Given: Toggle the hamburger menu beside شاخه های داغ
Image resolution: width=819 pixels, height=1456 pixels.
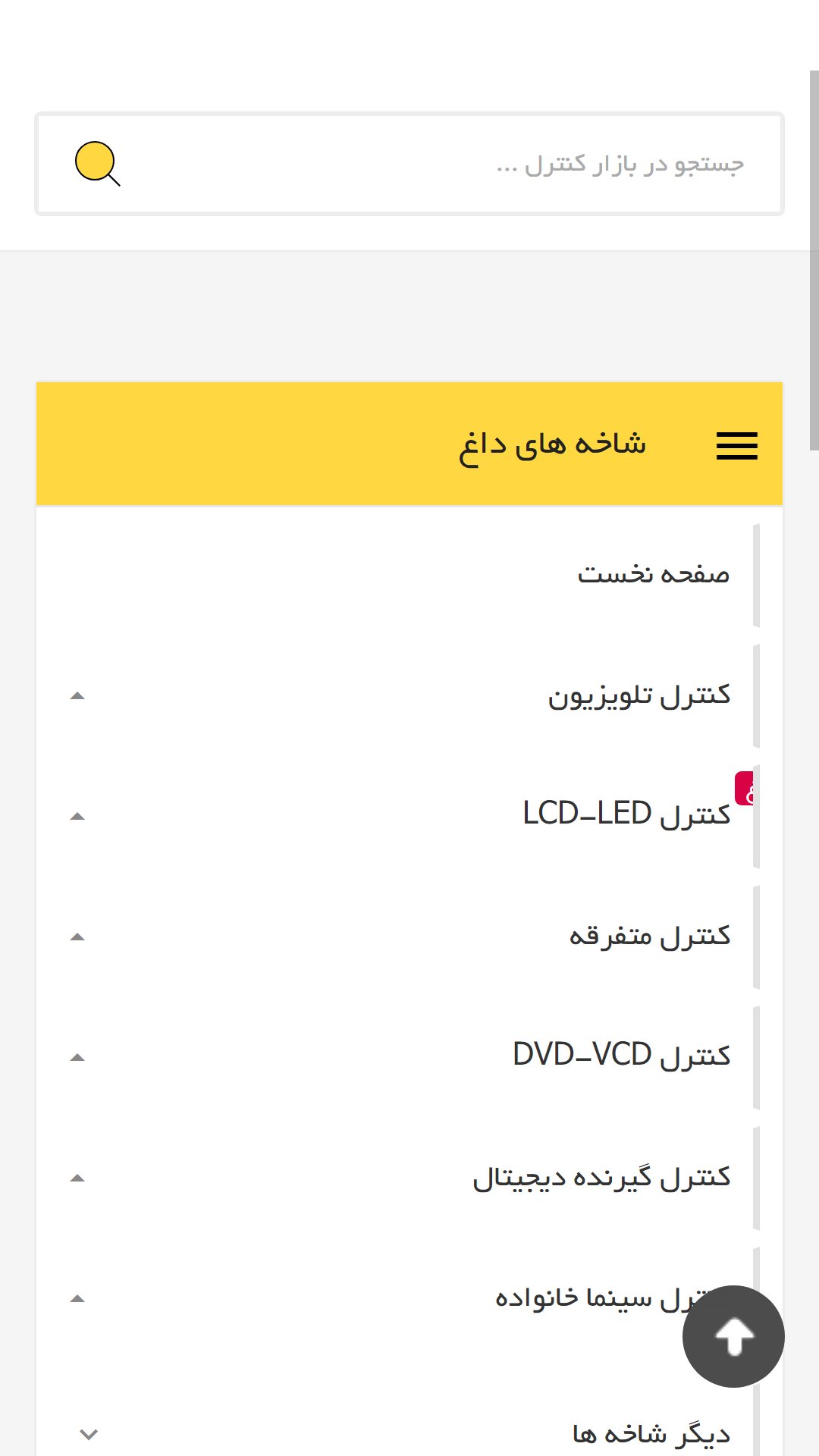Looking at the screenshot, I should (x=737, y=445).
